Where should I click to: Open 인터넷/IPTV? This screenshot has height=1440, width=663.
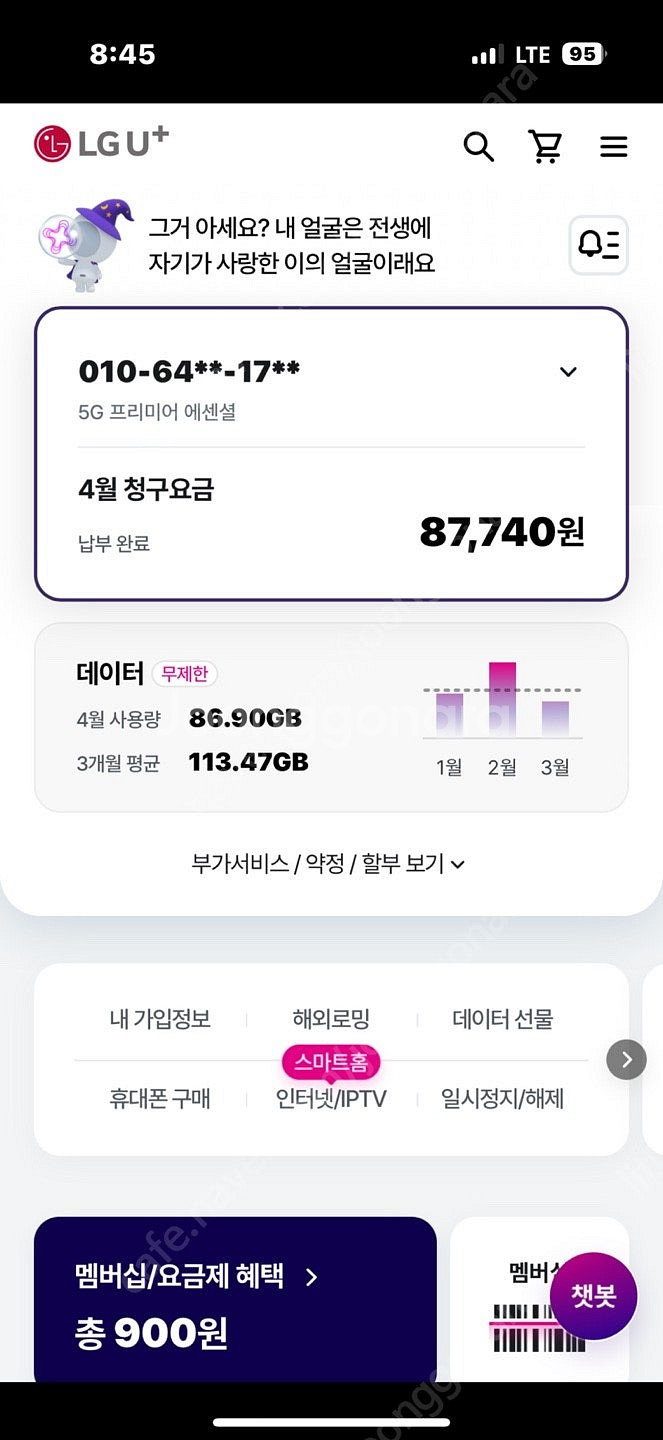click(331, 1099)
